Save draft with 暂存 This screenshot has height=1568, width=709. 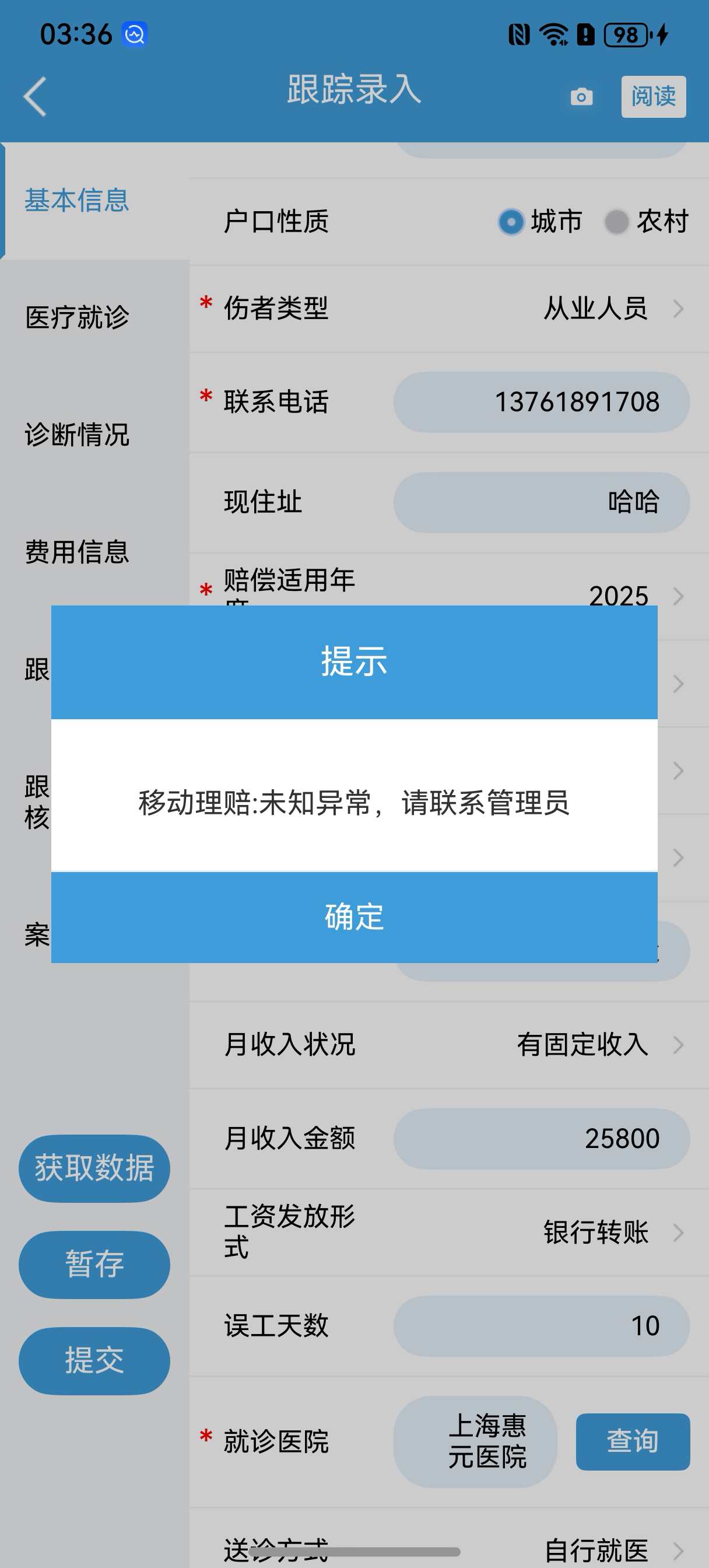(x=94, y=1264)
